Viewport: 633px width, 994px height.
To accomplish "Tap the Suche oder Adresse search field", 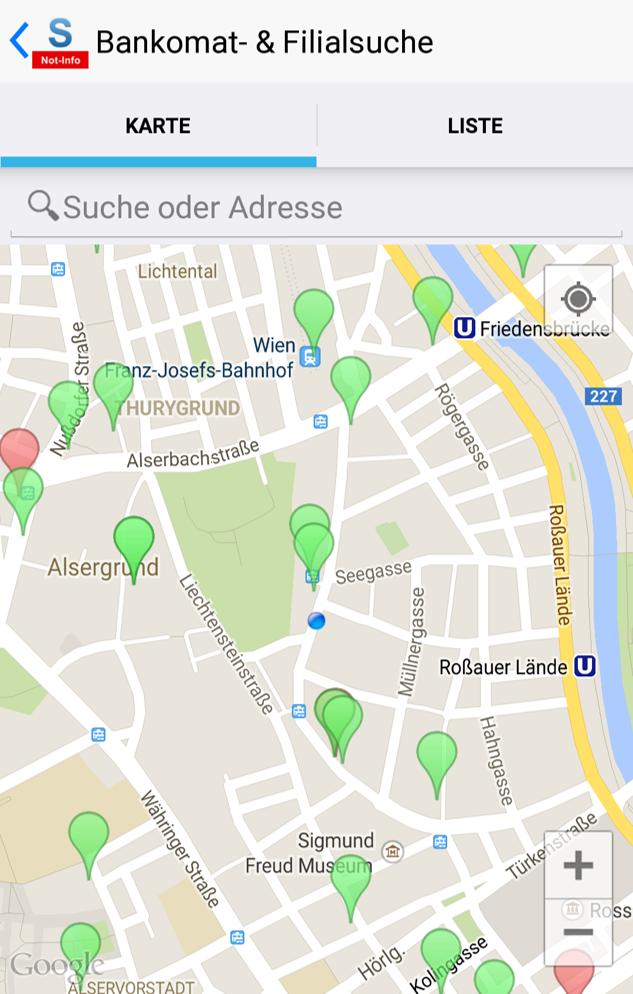I will click(316, 207).
